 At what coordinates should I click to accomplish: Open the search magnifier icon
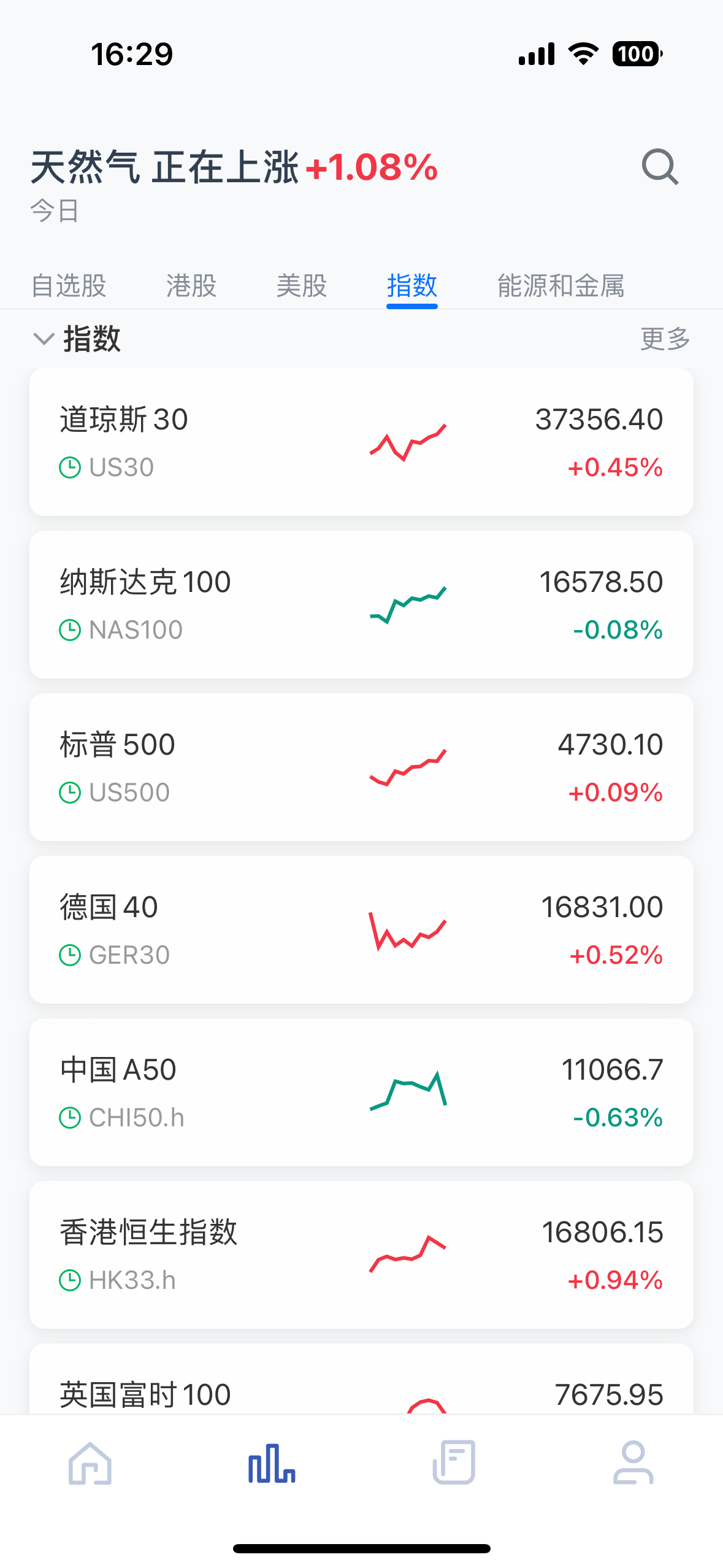pos(660,167)
